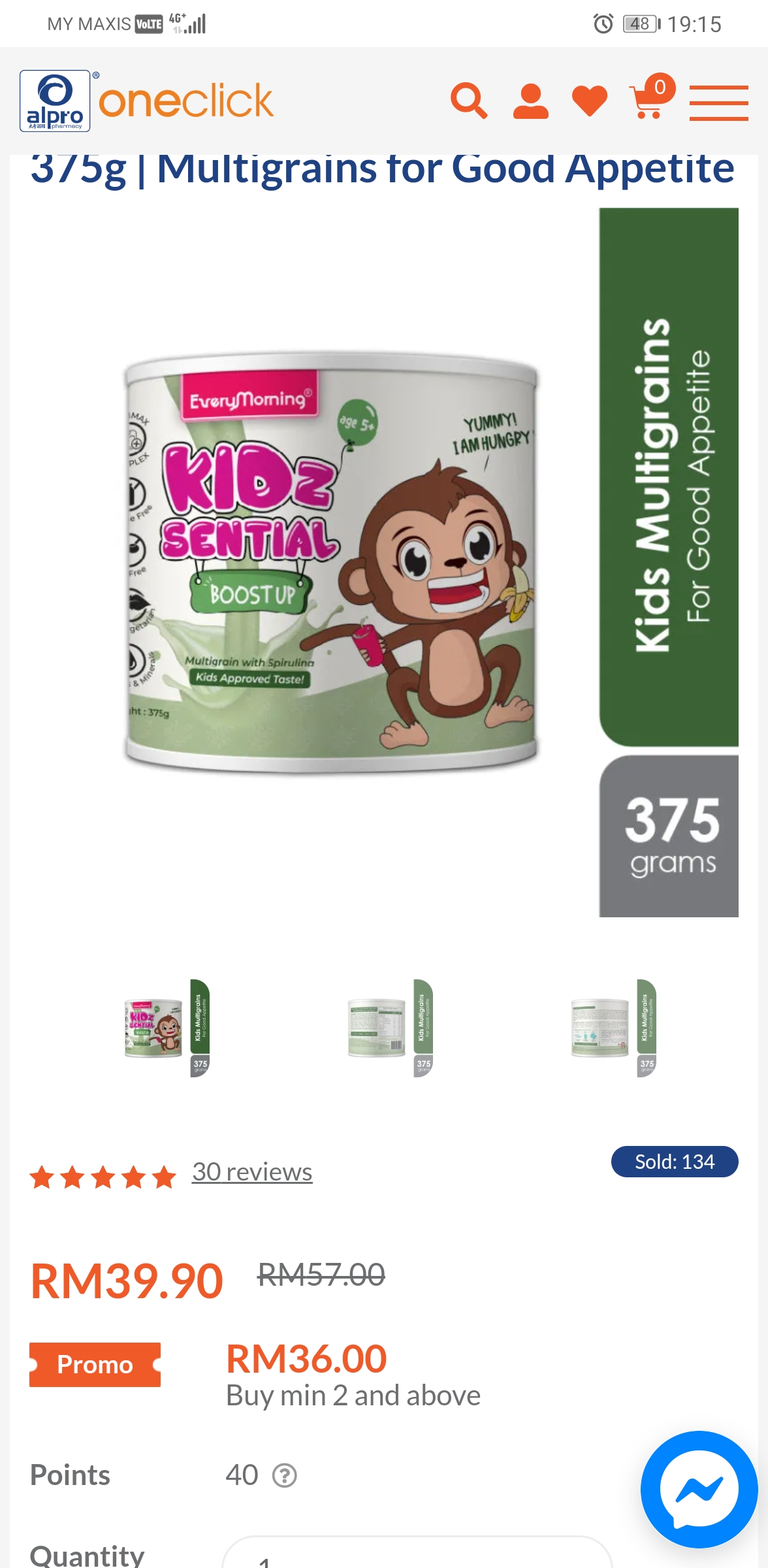Viewport: 768px width, 1568px height.
Task: Open the main product image
Action: [384, 563]
